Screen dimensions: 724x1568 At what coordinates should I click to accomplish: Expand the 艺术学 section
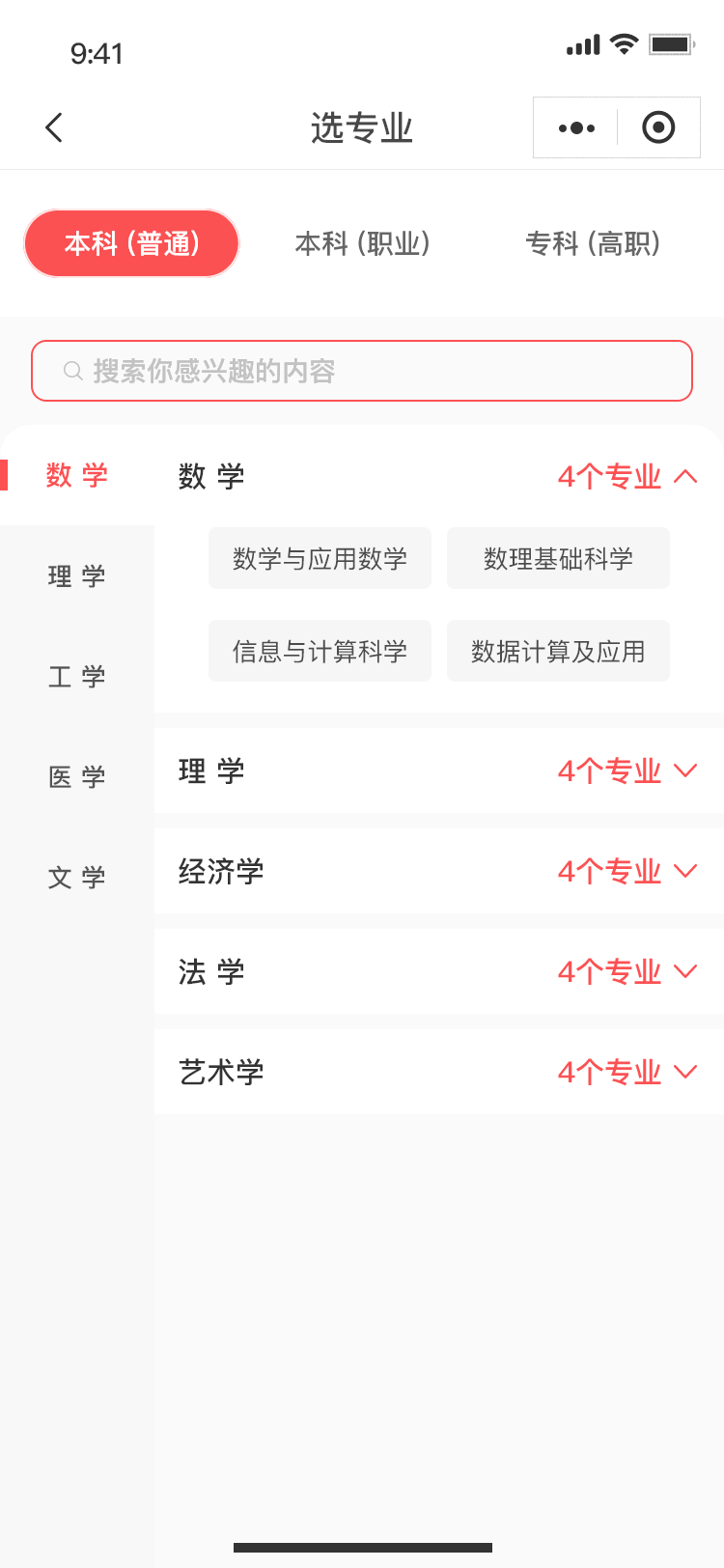tap(627, 1072)
